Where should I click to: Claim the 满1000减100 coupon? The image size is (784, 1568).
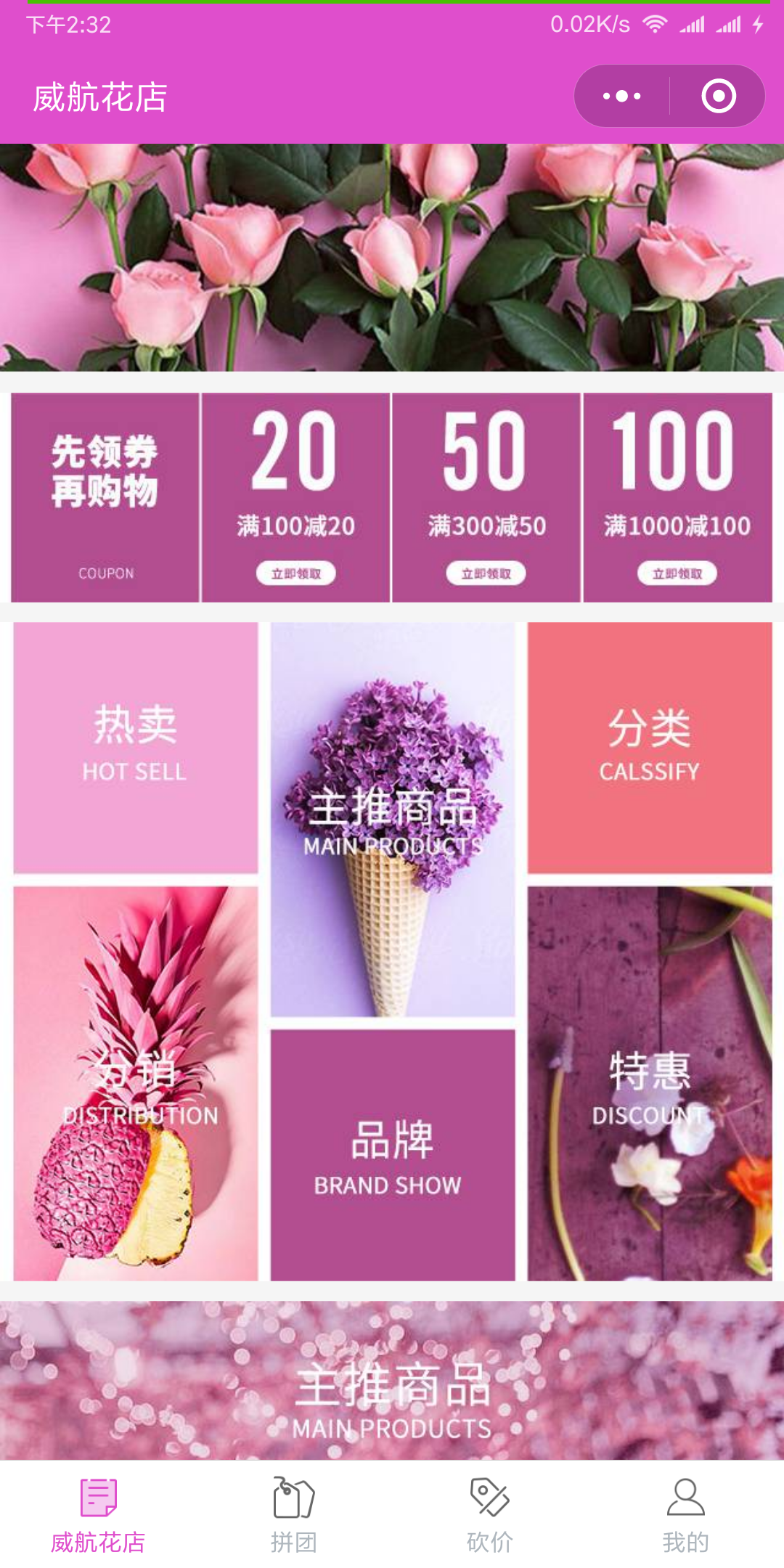[677, 573]
